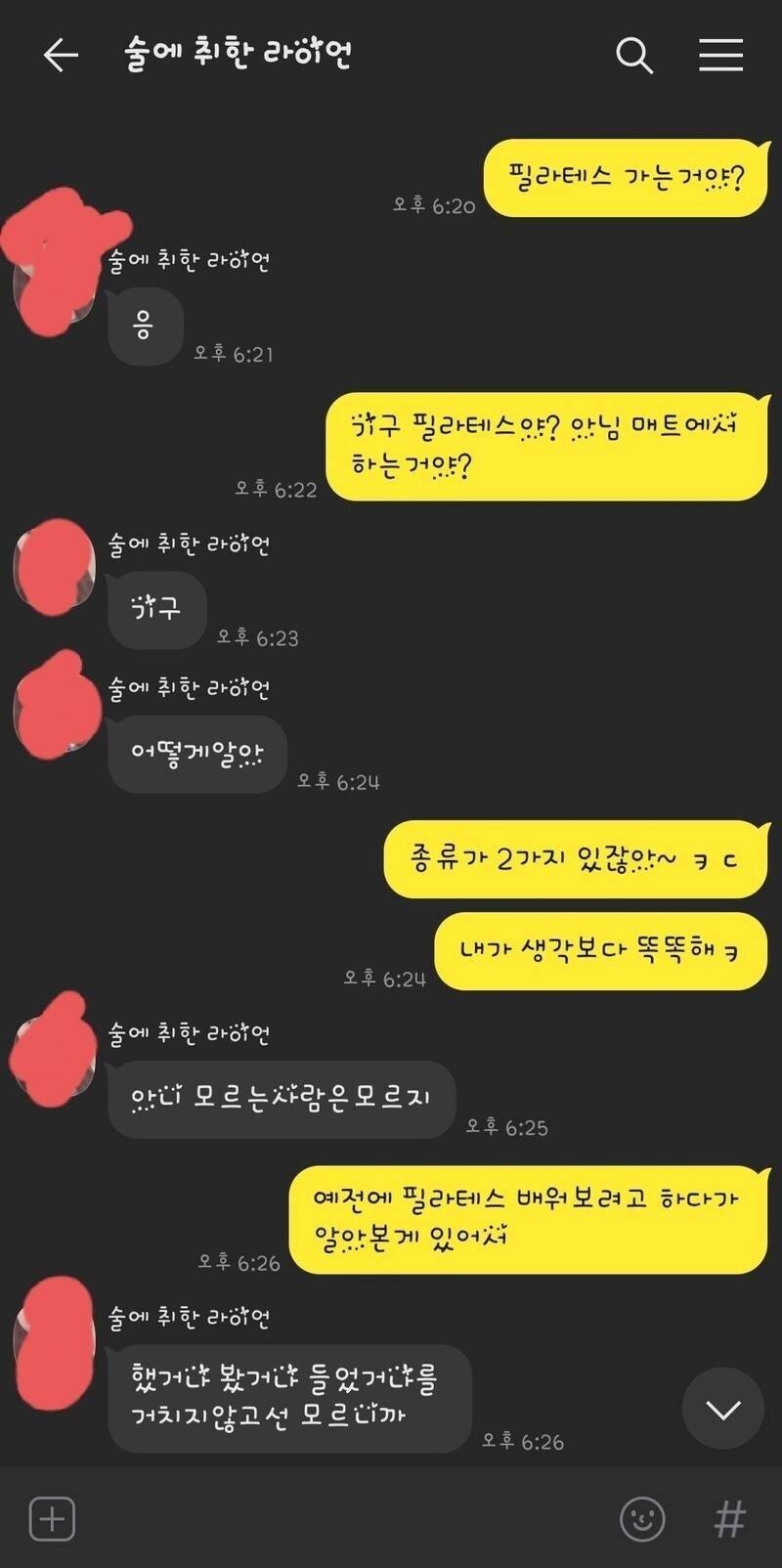Open the plus attachment menu

[x=52, y=1519]
